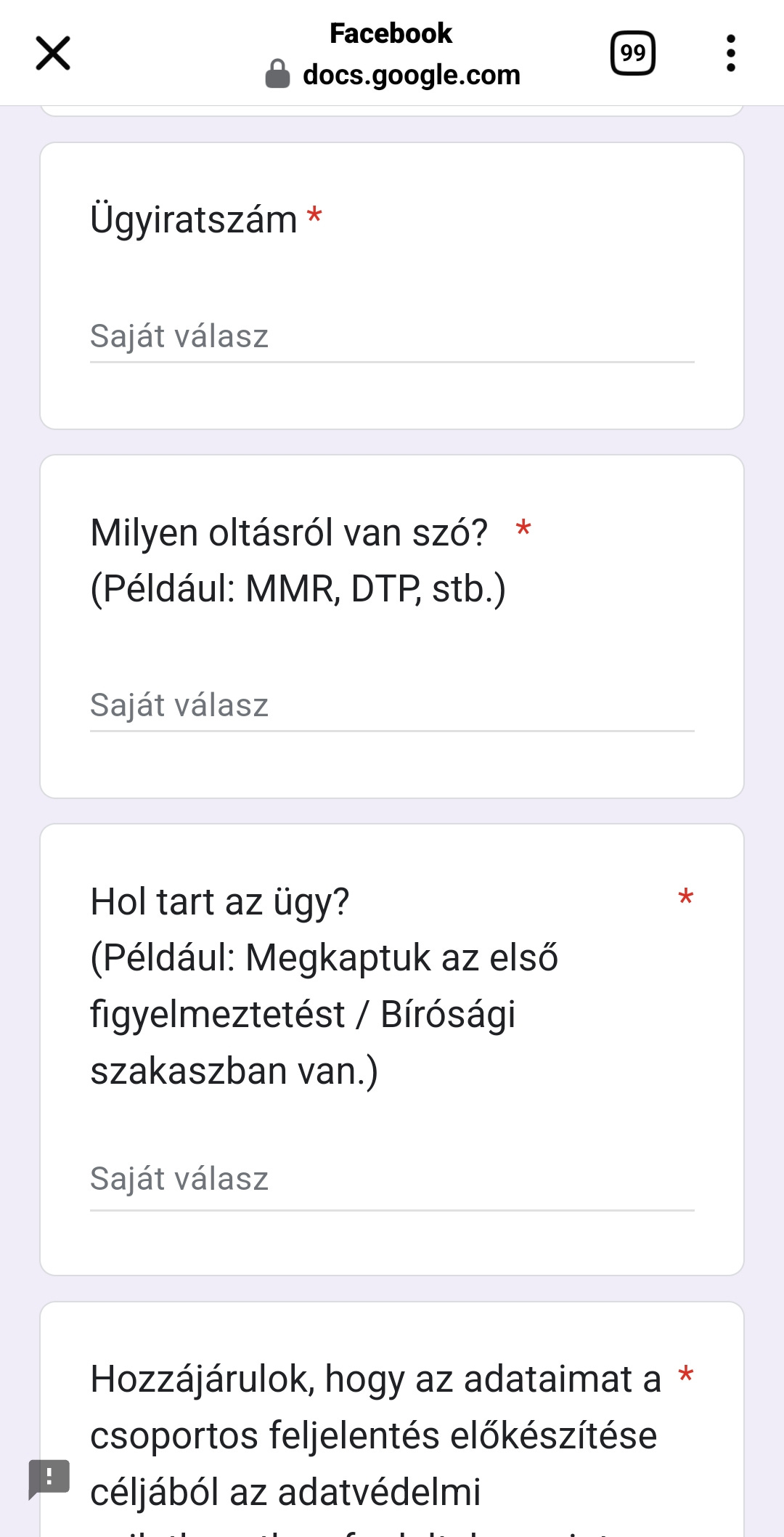Screen dimensions: 784x1537
Task: Select the Hol tart az ügy answer field
Action: [392, 1180]
